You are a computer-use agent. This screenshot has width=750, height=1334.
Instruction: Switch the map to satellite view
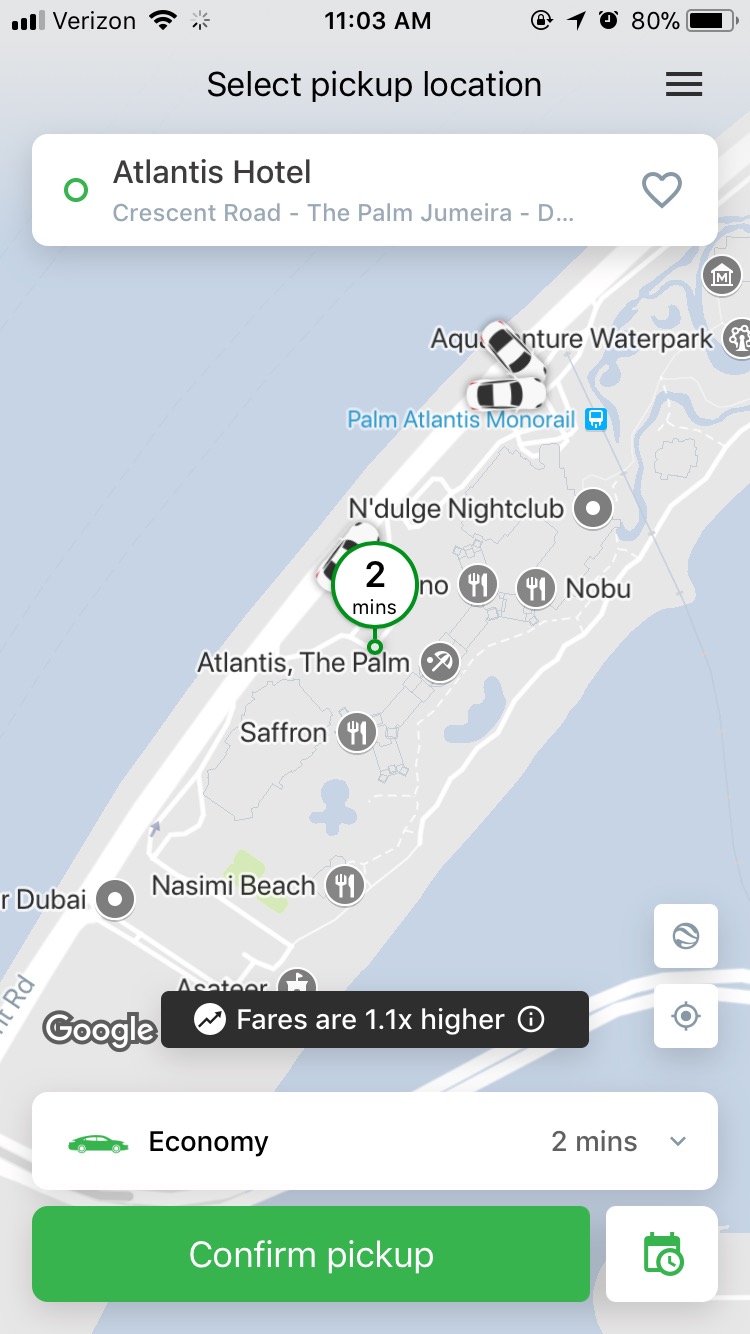click(x=686, y=936)
